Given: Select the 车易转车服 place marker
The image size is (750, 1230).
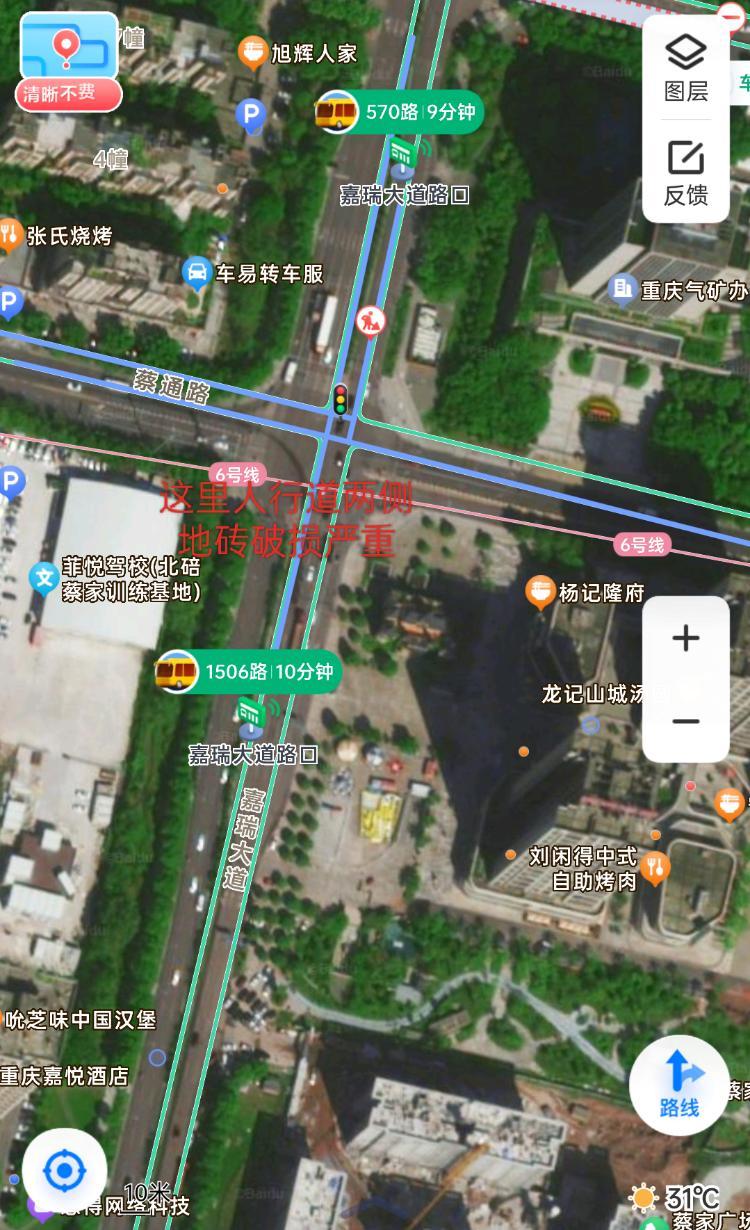Looking at the screenshot, I should pyautogui.click(x=197, y=272).
